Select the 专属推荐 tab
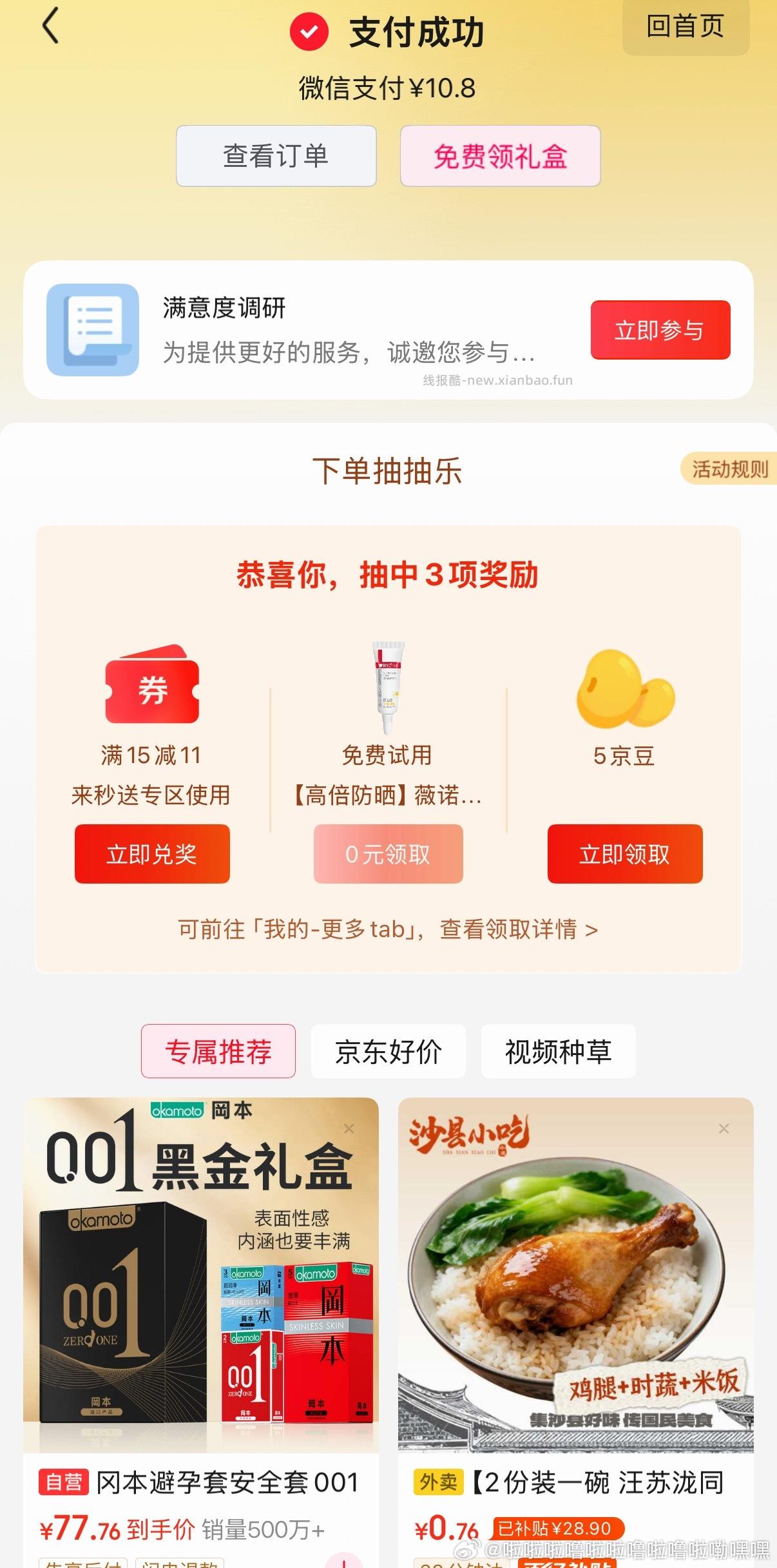 [x=218, y=1050]
